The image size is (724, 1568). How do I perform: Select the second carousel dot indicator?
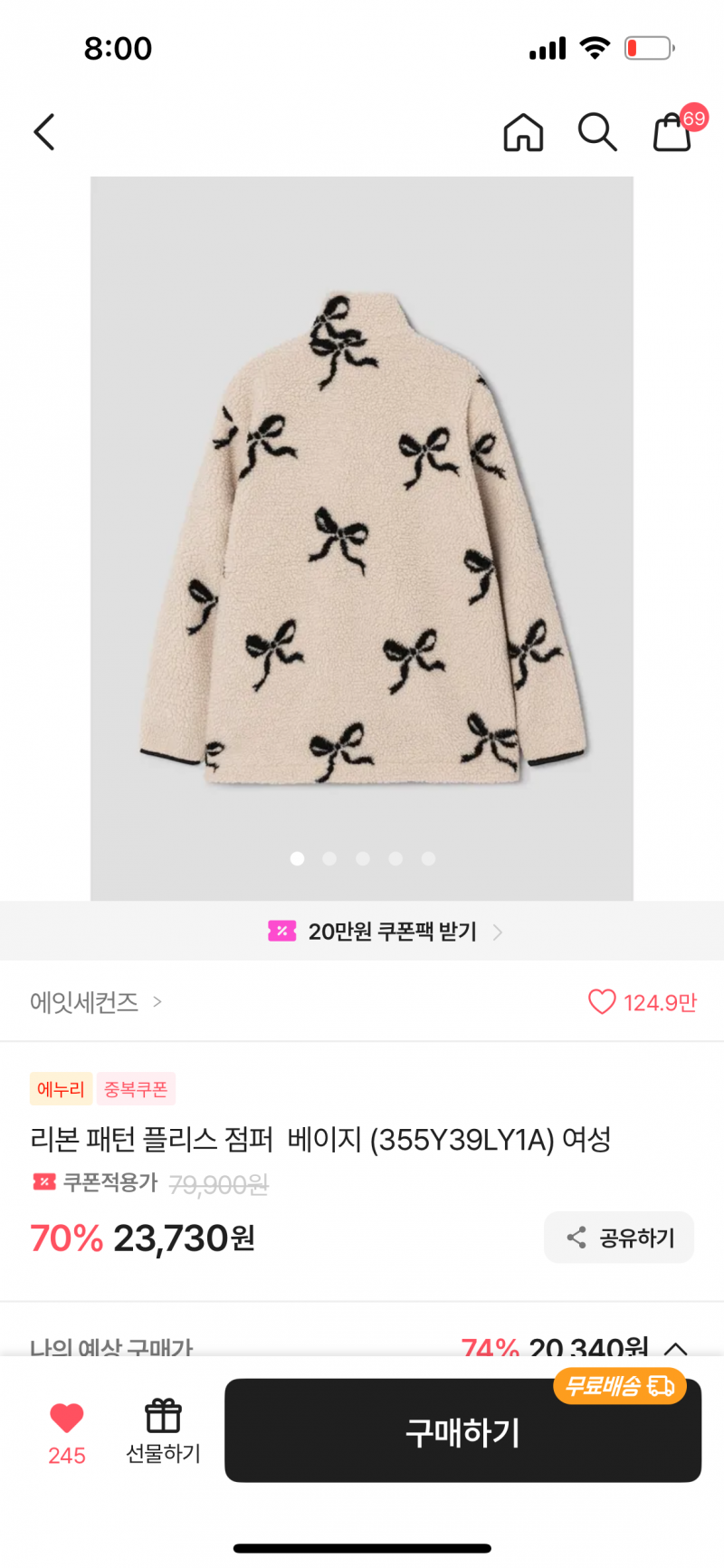click(x=329, y=858)
